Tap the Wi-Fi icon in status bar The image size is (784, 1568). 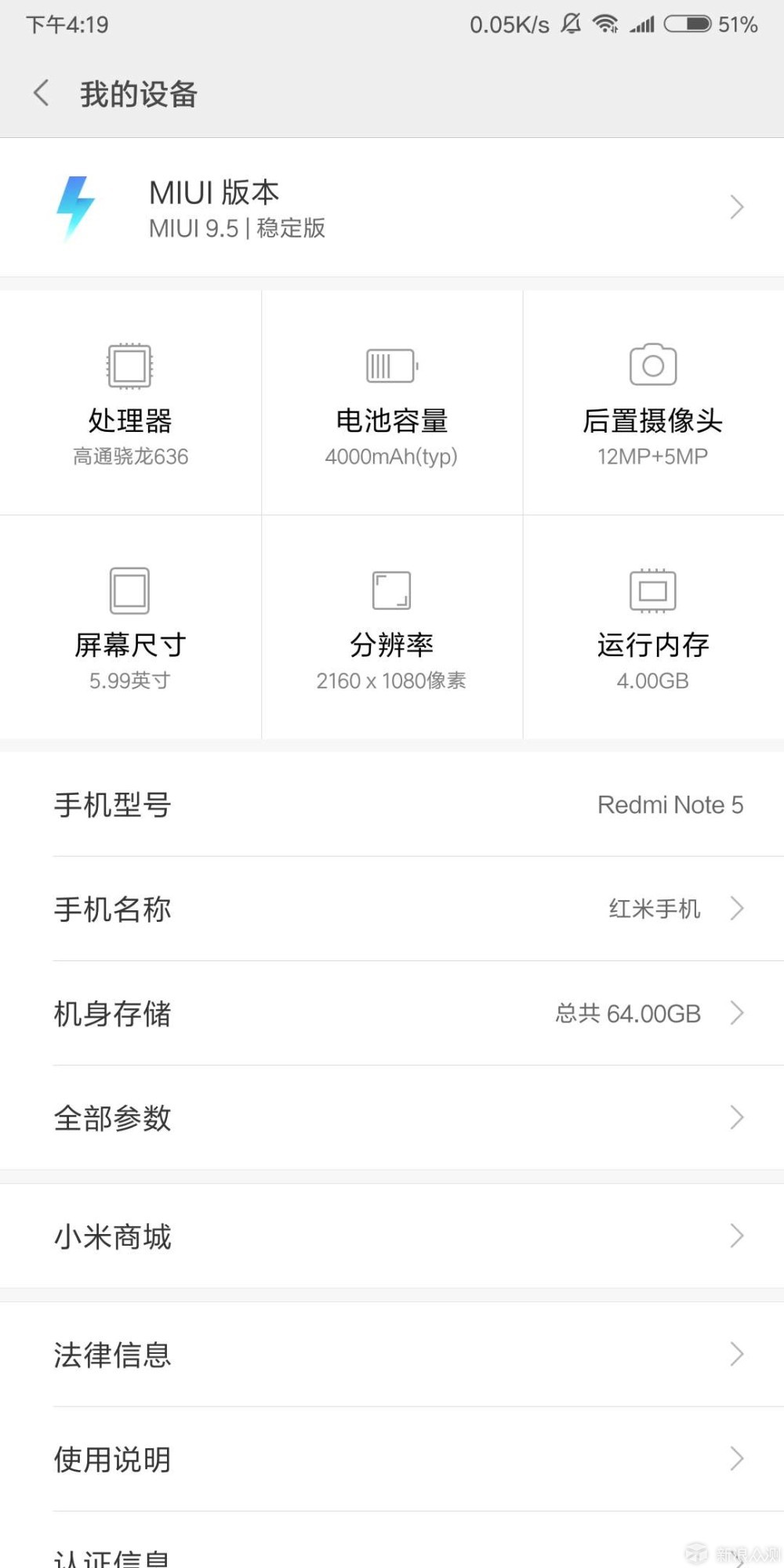(604, 24)
